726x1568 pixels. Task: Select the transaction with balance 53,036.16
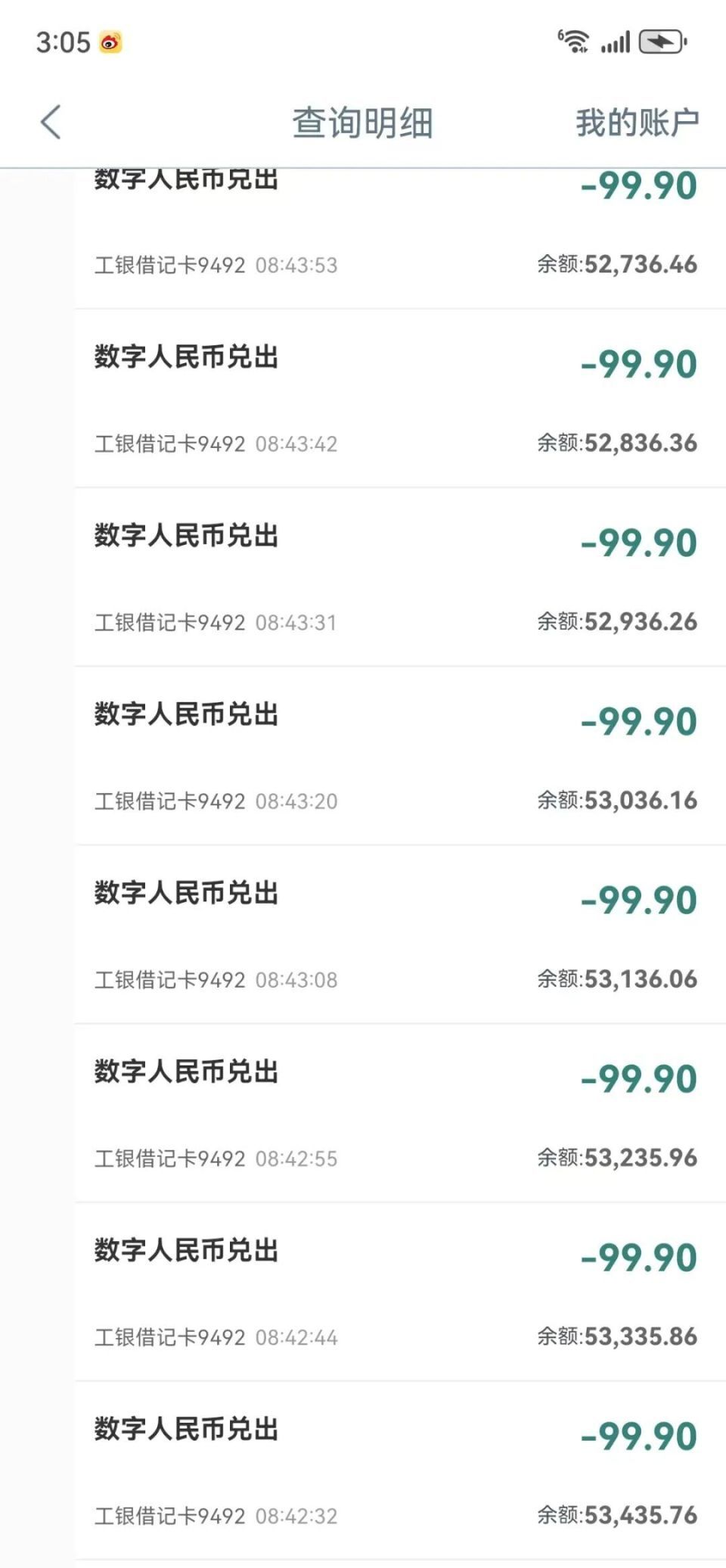[x=400, y=756]
